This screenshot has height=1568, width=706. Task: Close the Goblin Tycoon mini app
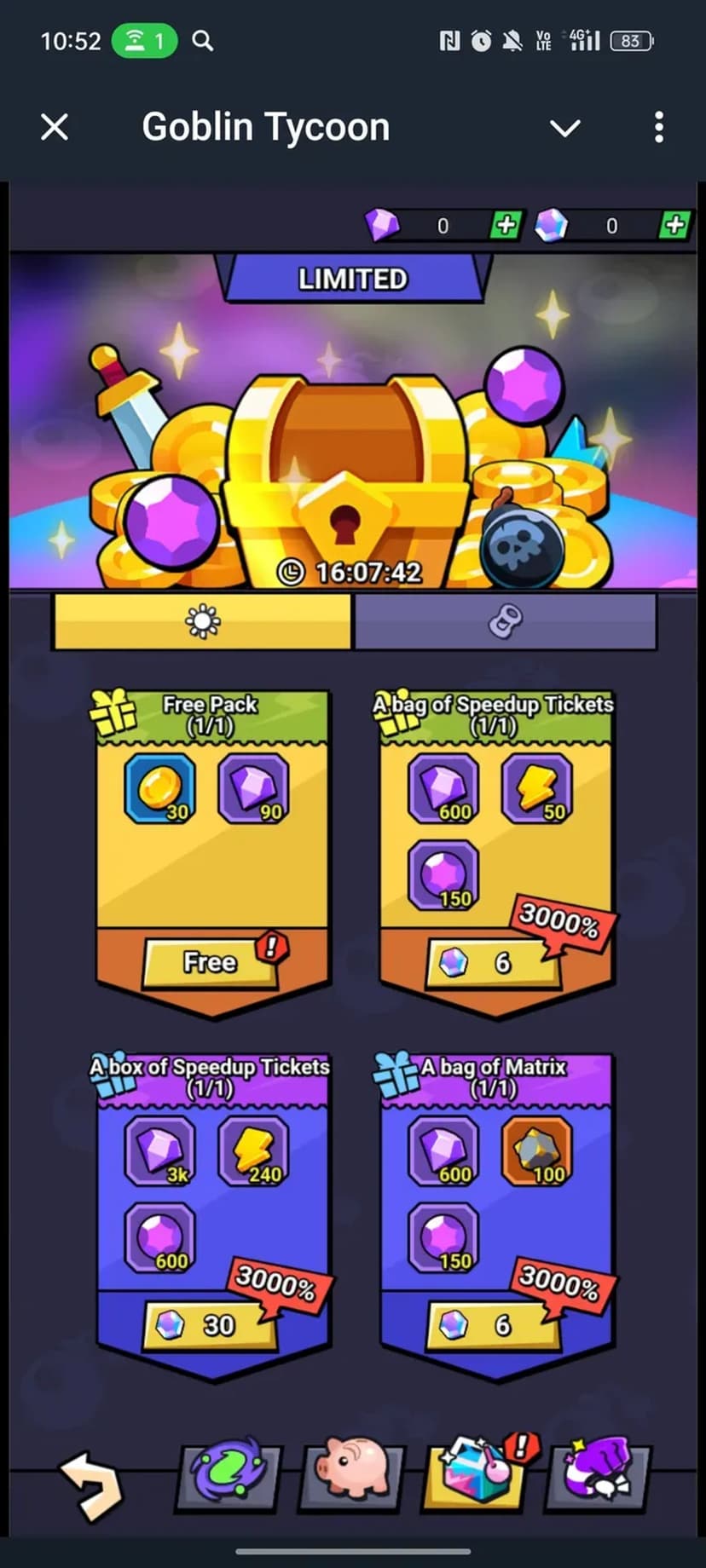(55, 128)
